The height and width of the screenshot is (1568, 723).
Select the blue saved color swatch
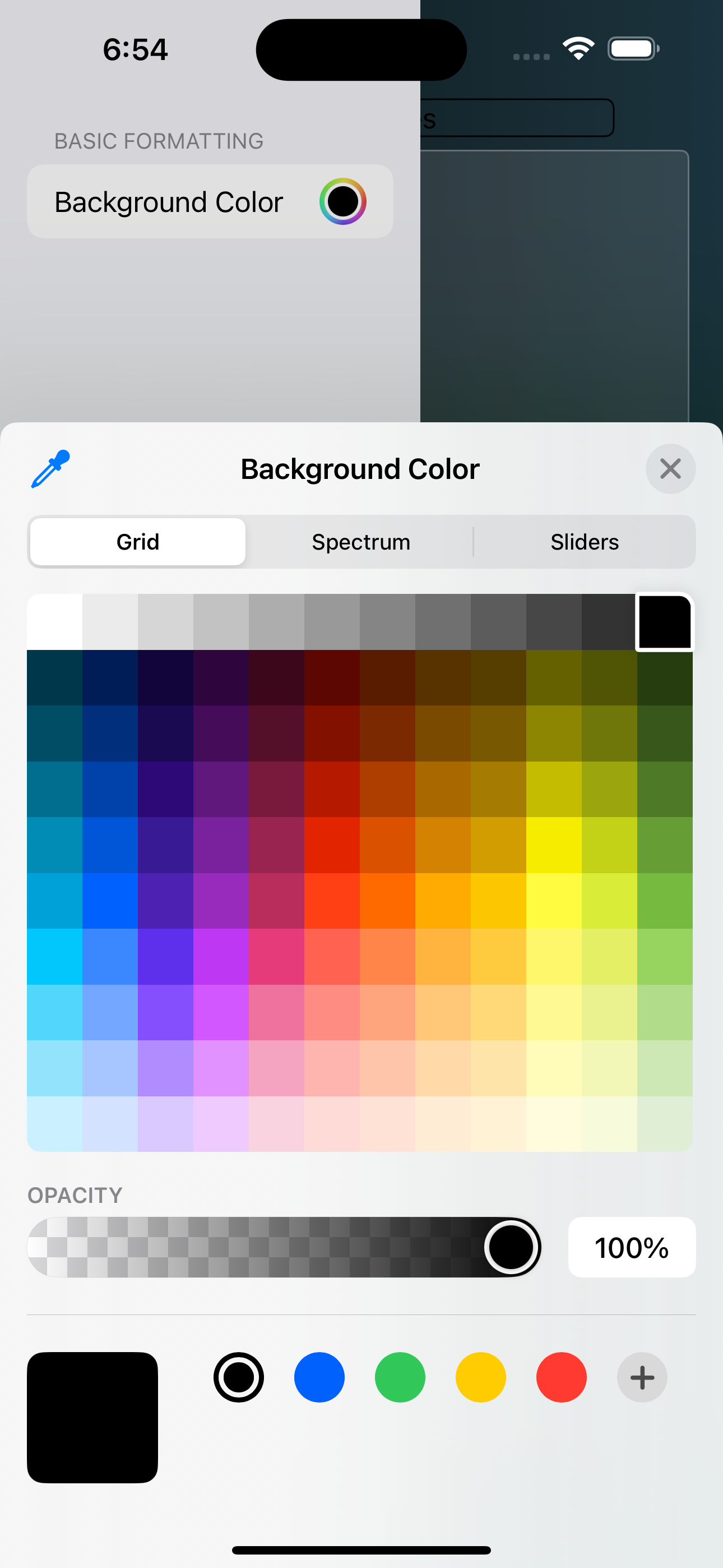point(319,1377)
